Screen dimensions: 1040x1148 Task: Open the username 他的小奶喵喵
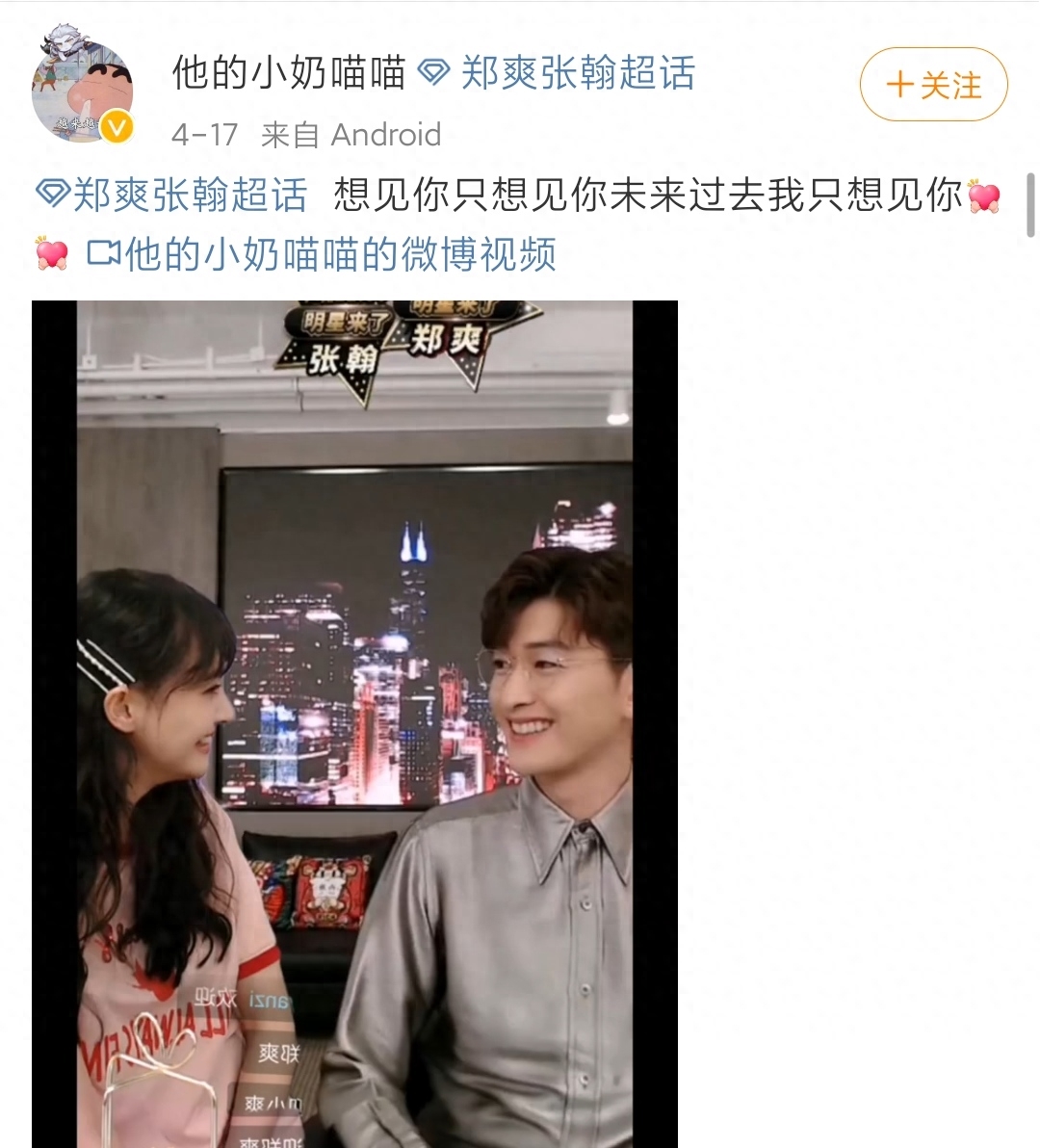[288, 73]
